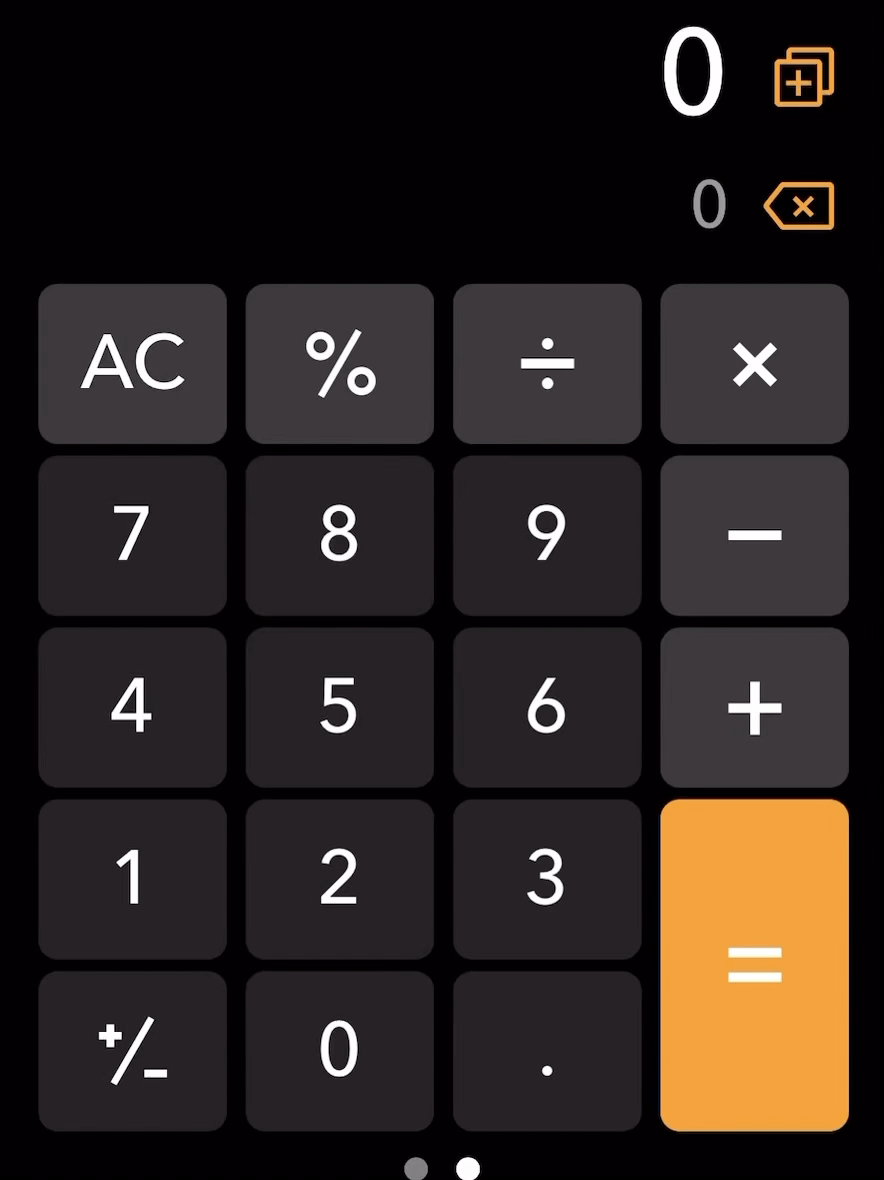The height and width of the screenshot is (1180, 884).
Task: Enter digit 5
Action: (339, 707)
